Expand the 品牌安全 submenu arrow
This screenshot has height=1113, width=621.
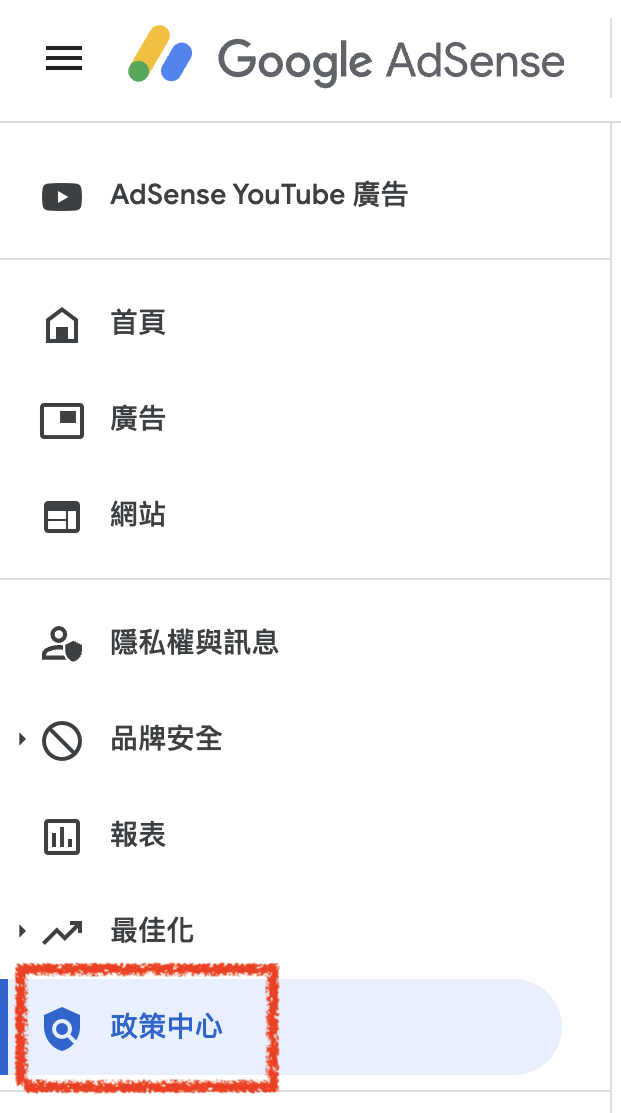[x=21, y=740]
